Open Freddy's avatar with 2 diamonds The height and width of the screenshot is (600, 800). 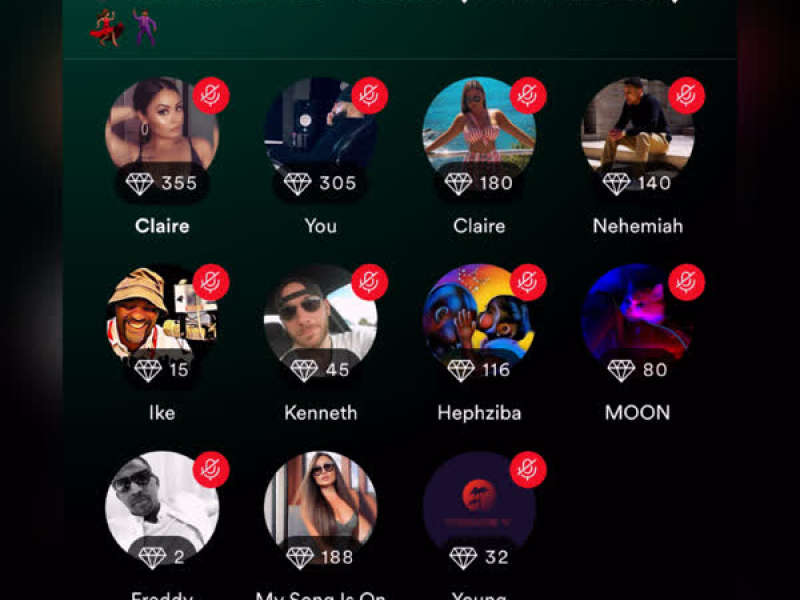point(161,507)
